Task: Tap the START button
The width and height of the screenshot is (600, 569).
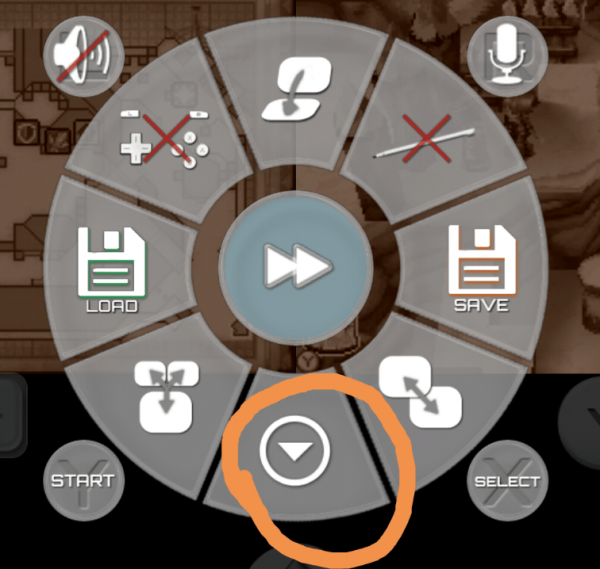Action: click(83, 480)
